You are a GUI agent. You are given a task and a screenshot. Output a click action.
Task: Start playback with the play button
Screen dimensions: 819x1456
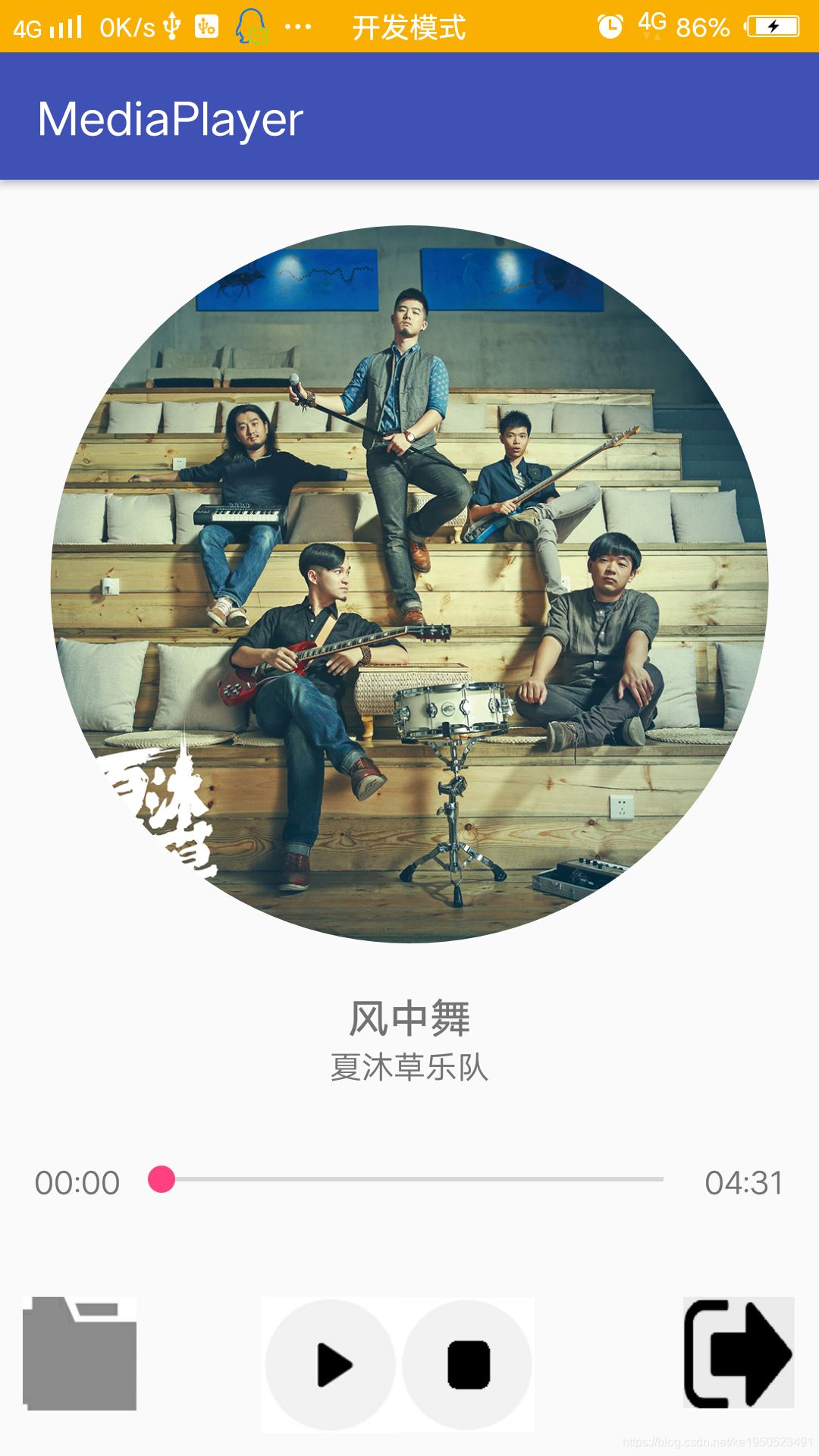331,1365
